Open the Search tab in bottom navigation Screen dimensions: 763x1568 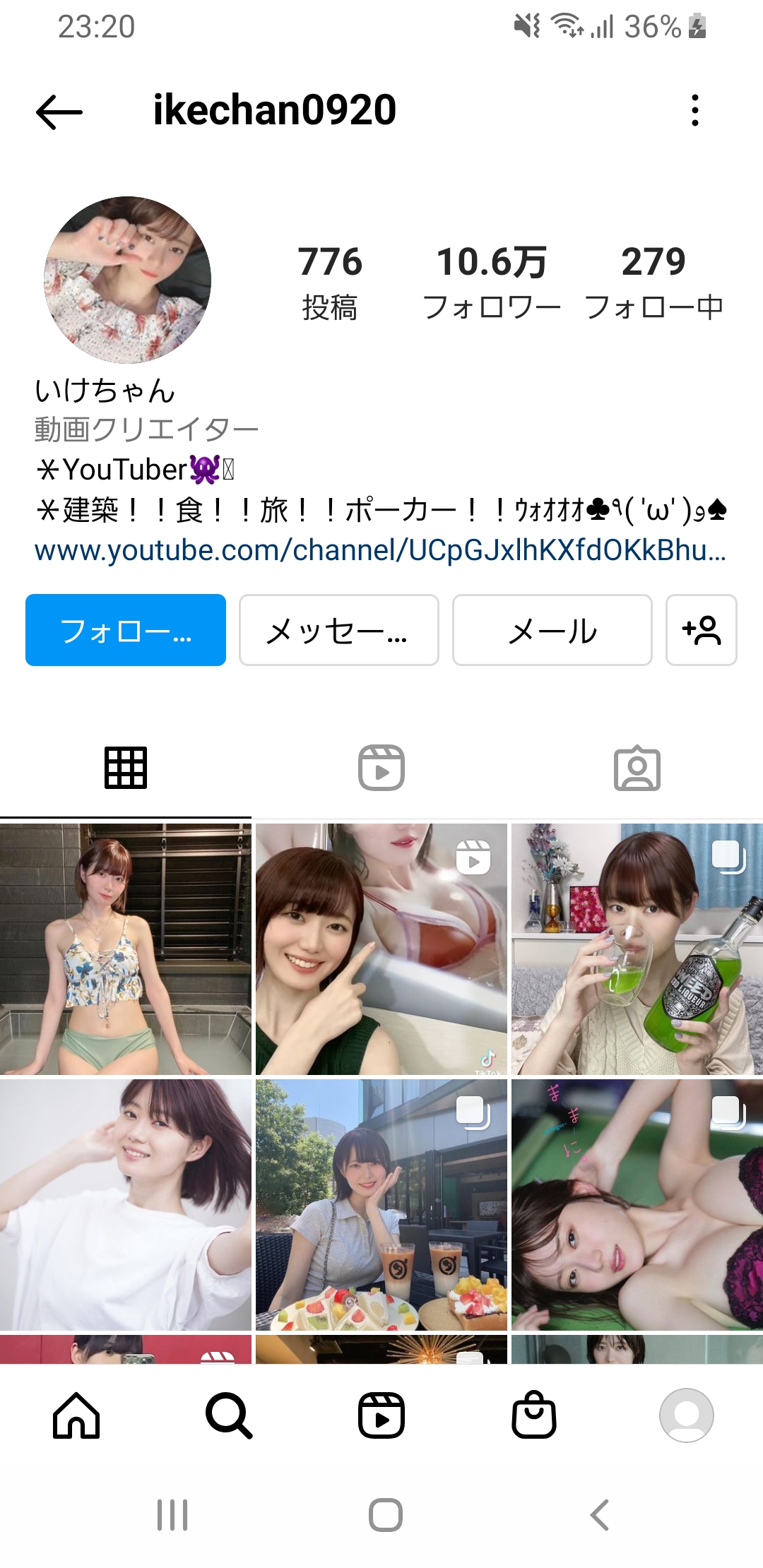coord(229,1415)
